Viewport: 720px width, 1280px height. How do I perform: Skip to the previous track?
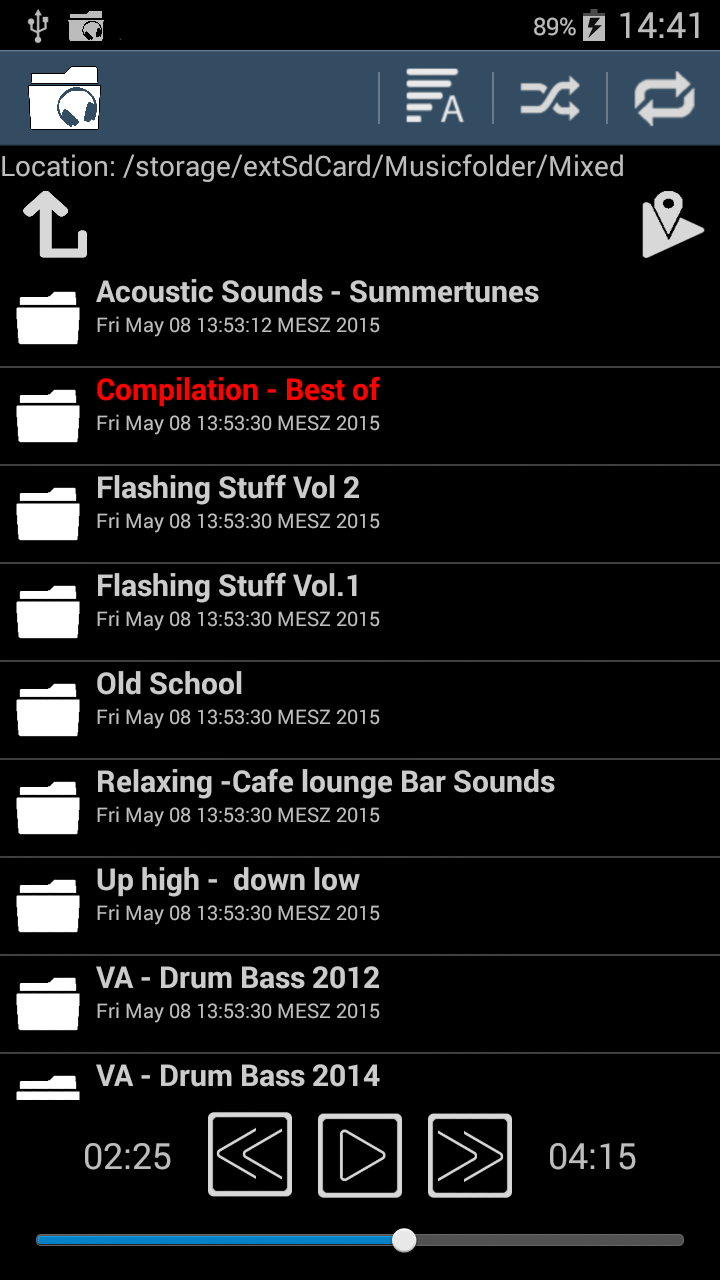(249, 1155)
